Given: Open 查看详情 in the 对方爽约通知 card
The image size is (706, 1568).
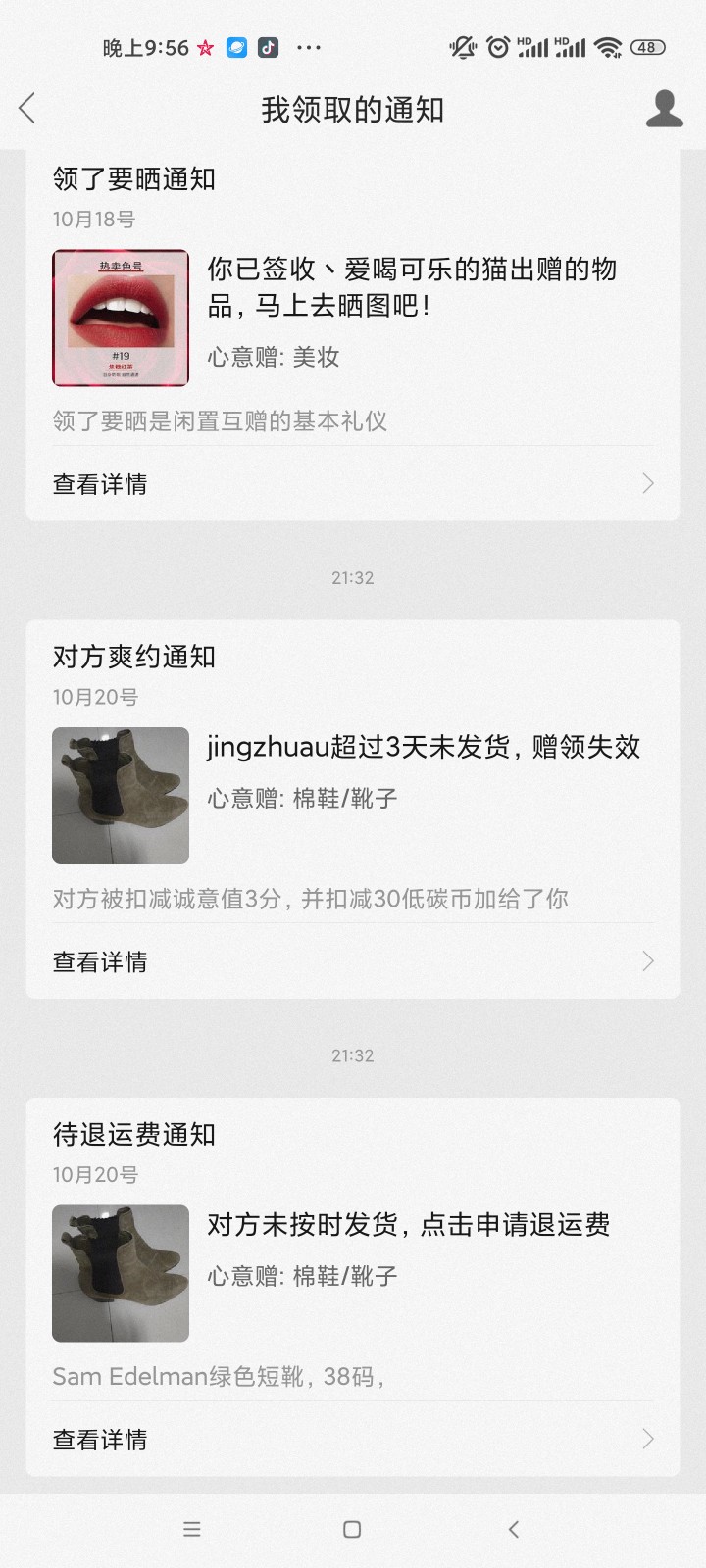Looking at the screenshot, I should tap(353, 961).
